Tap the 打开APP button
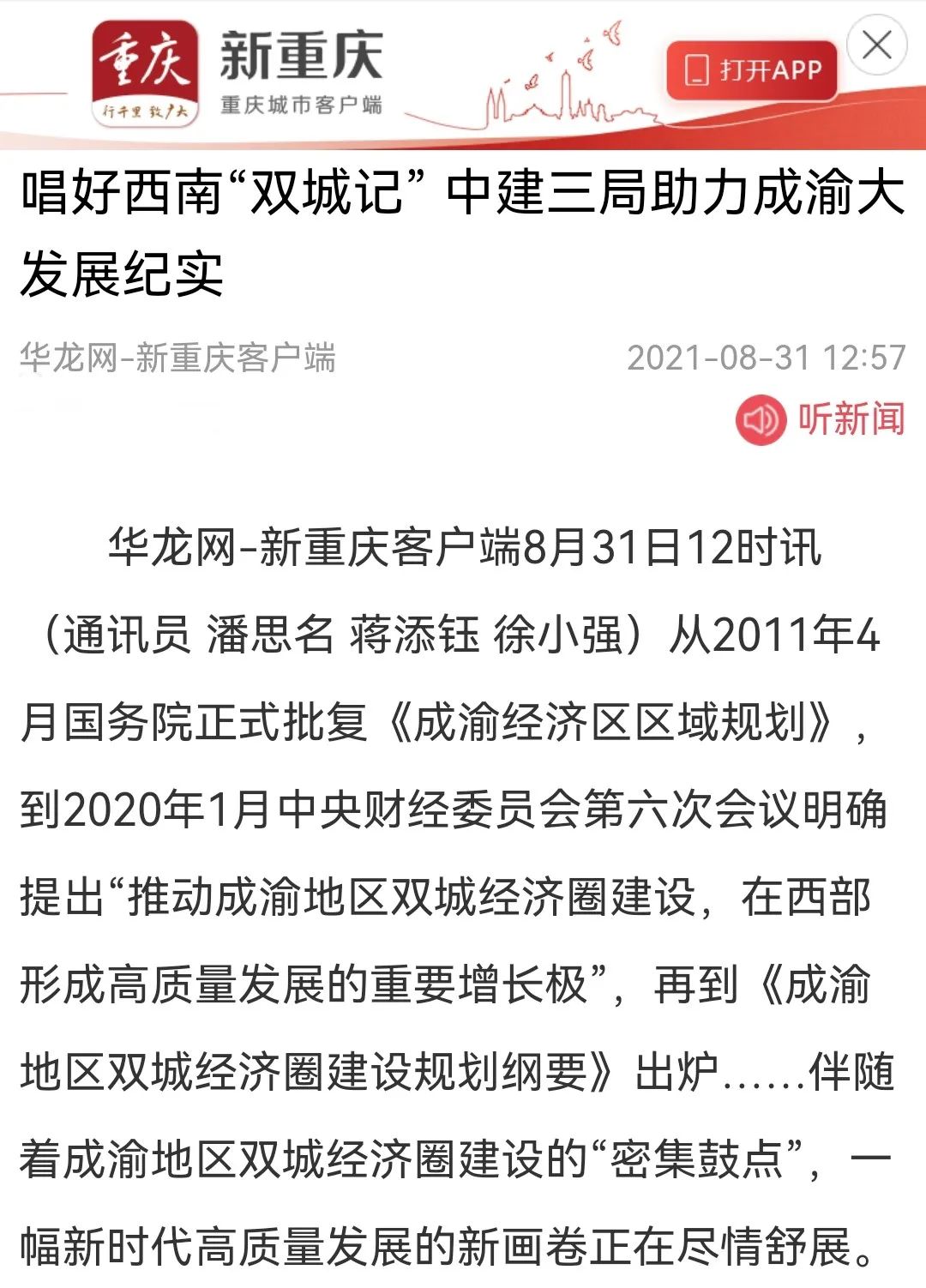 tap(752, 70)
